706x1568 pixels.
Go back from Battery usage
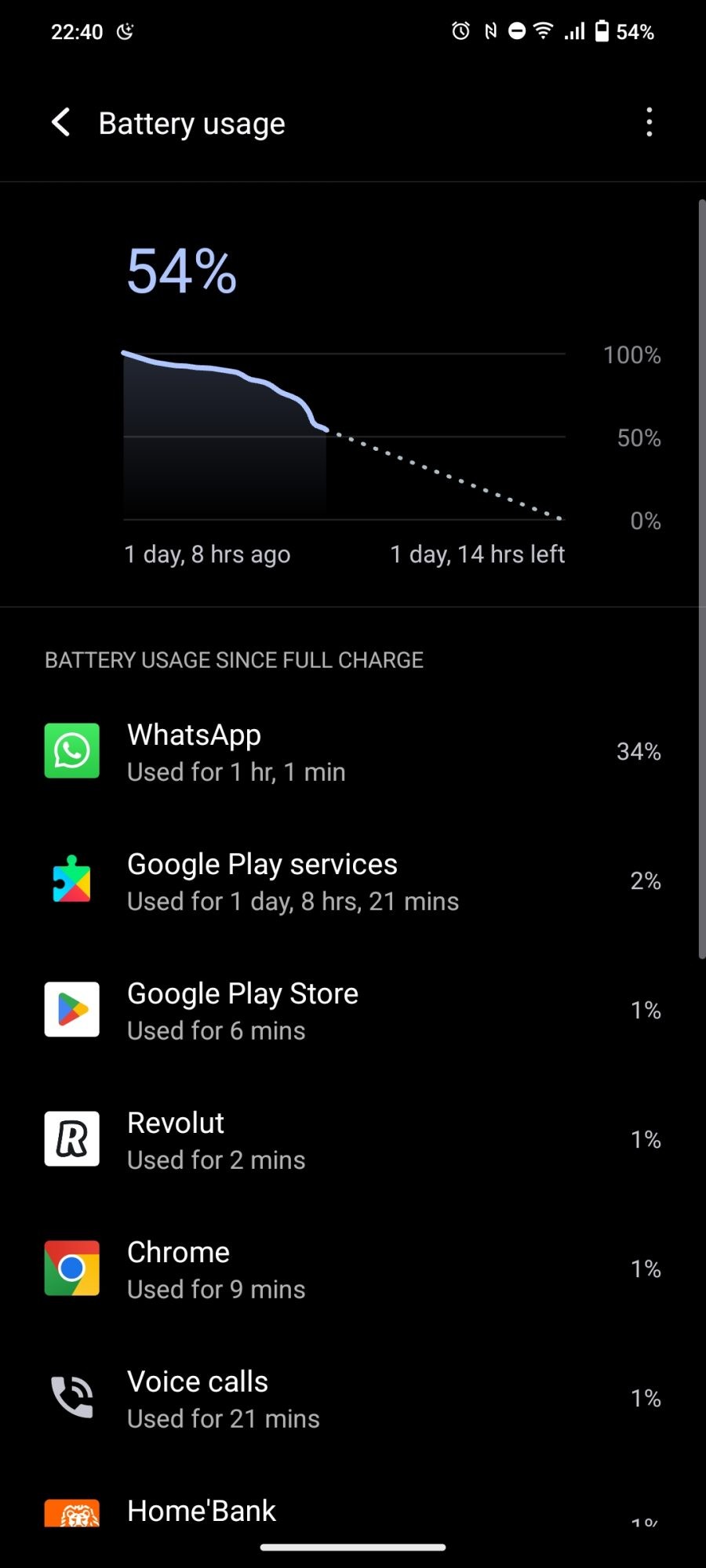pos(61,122)
